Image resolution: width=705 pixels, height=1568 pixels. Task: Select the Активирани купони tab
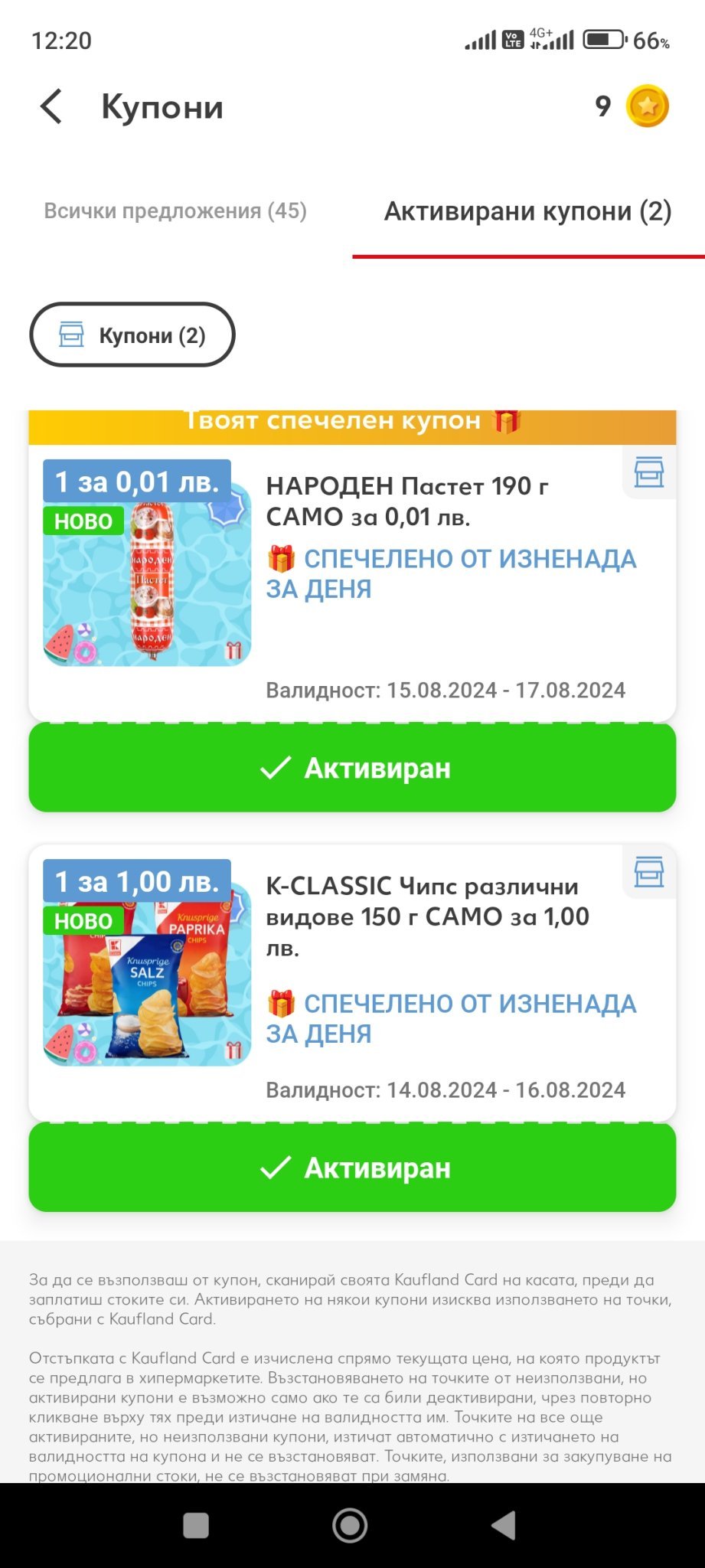528,211
